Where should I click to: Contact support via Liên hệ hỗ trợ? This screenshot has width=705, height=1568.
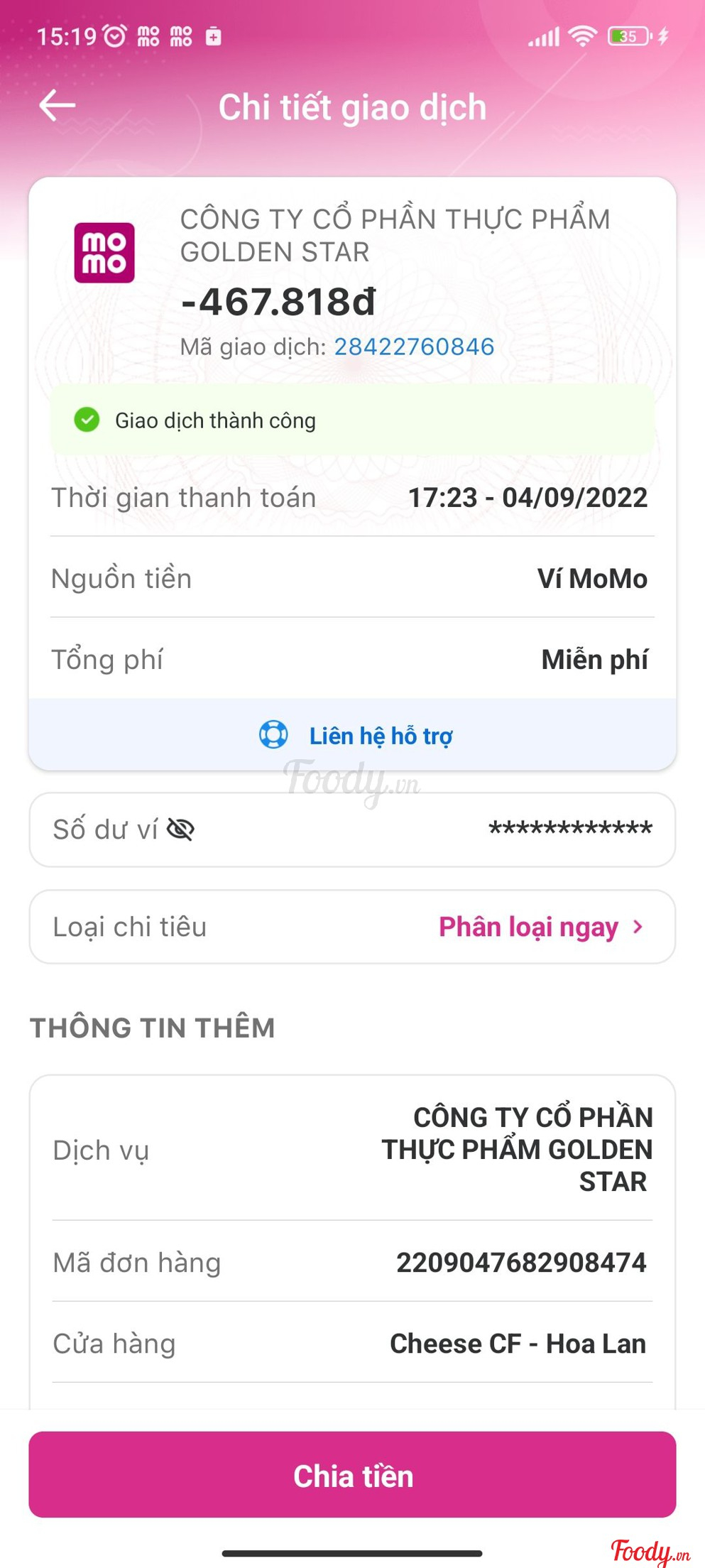(x=355, y=736)
